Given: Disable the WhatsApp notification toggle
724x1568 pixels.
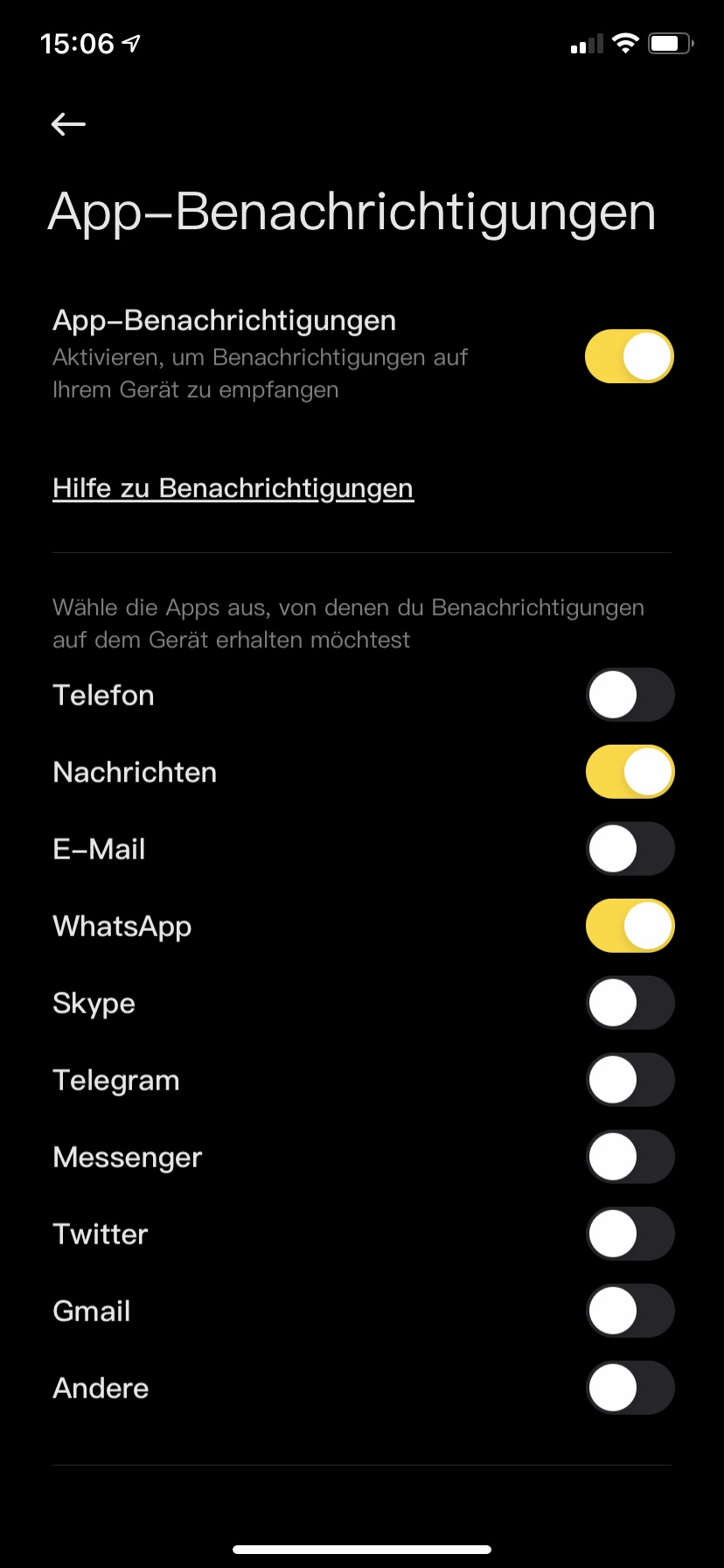Looking at the screenshot, I should coord(630,926).
